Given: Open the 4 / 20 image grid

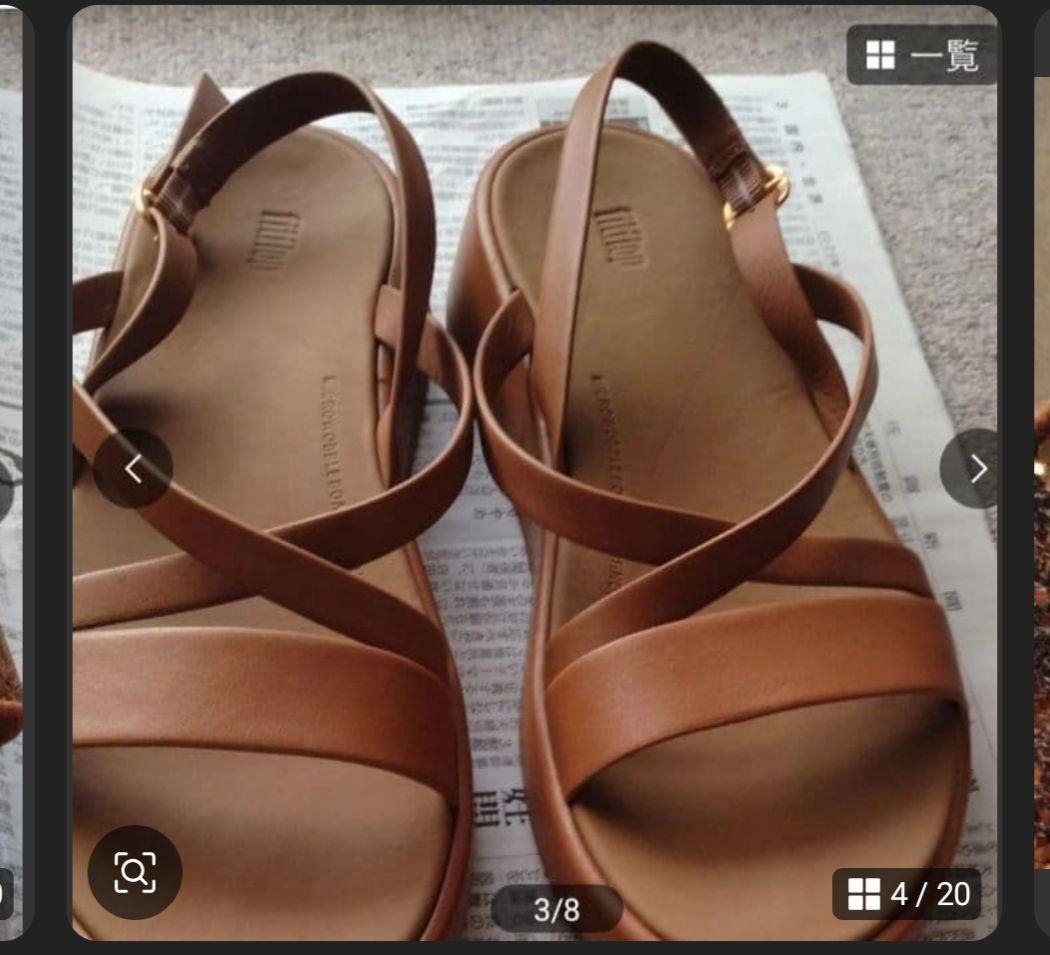Looking at the screenshot, I should pyautogui.click(x=908, y=894).
